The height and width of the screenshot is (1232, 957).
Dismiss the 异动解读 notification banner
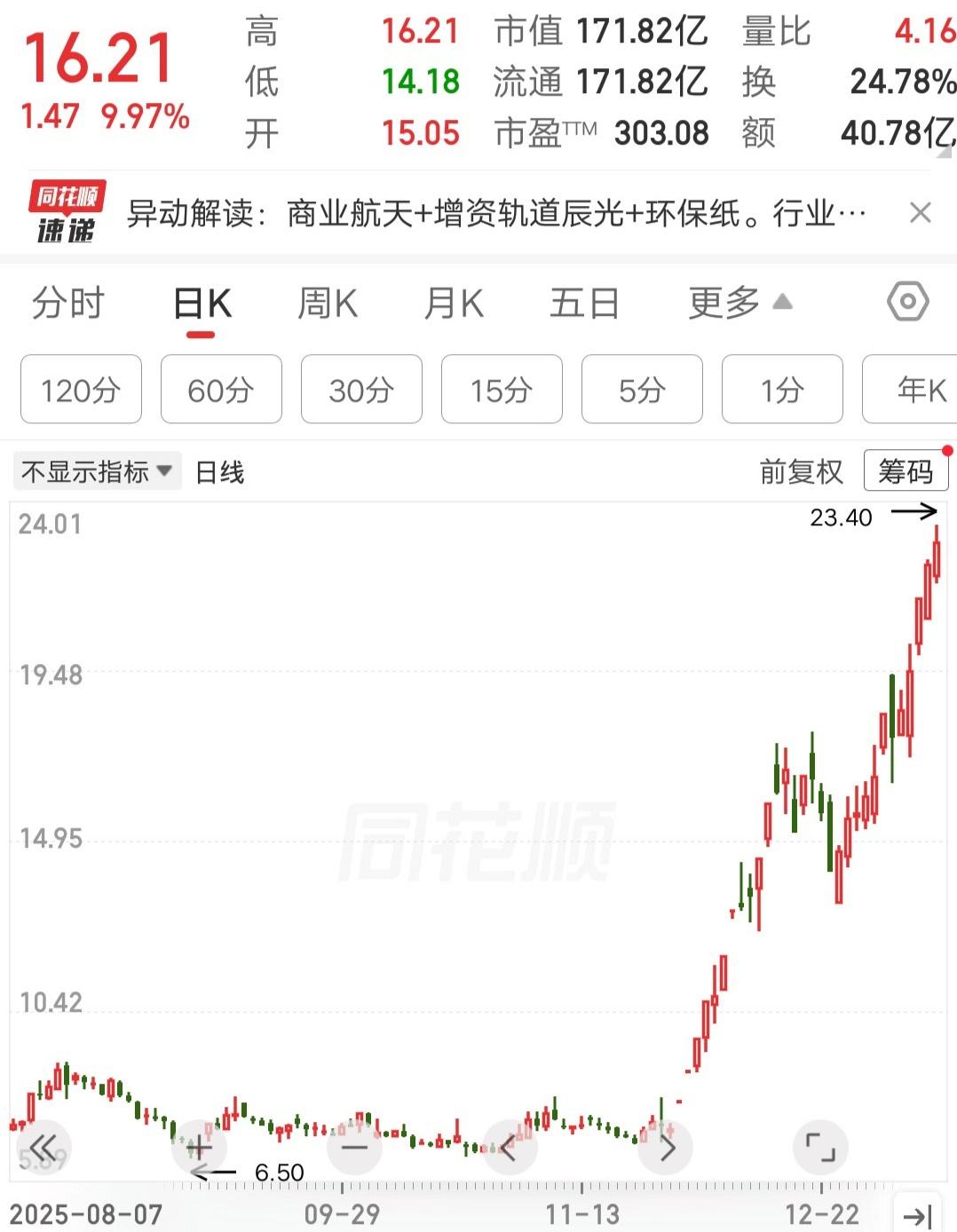(x=921, y=213)
